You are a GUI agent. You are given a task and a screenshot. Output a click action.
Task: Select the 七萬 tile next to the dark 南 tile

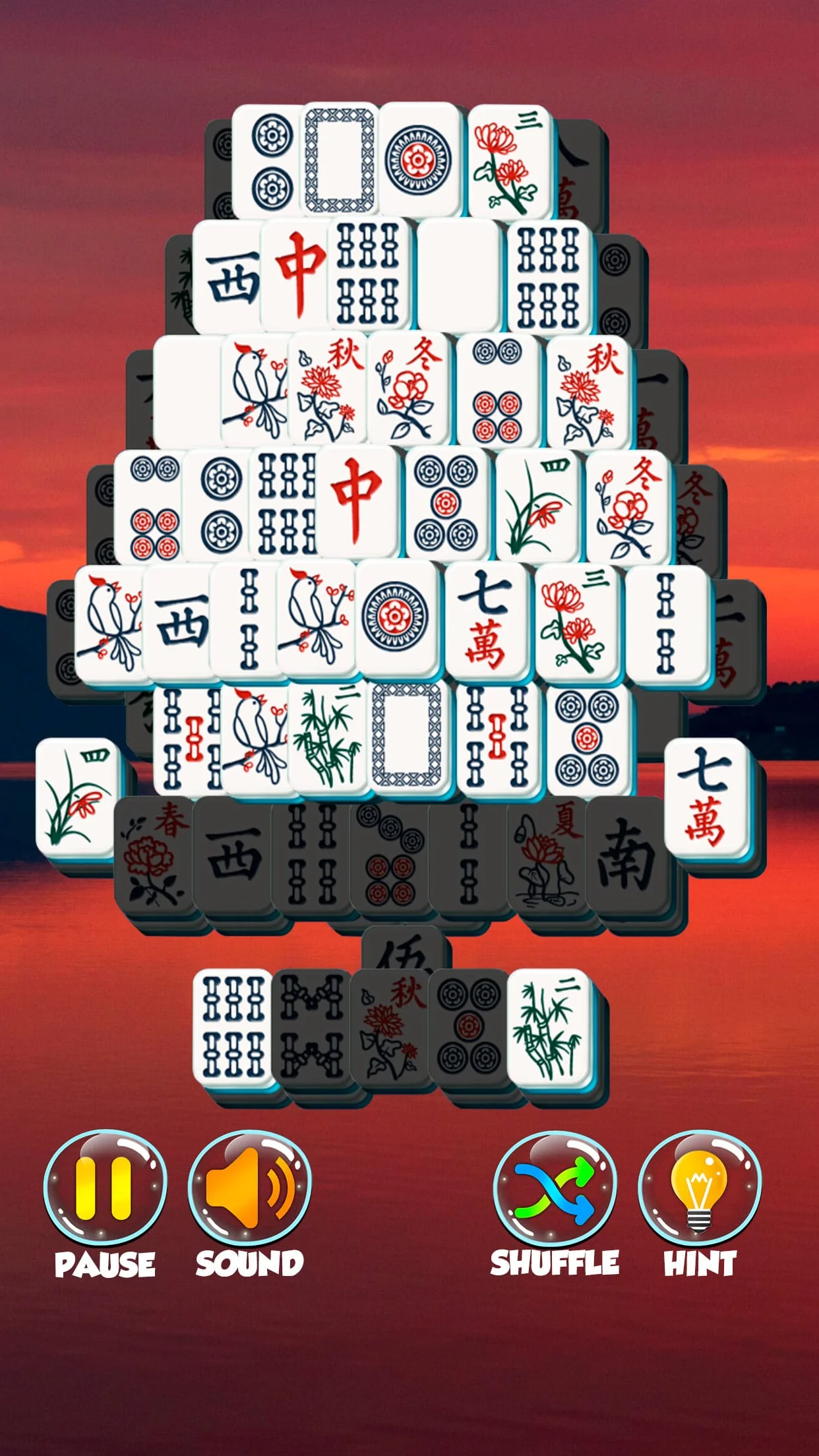pos(706,798)
